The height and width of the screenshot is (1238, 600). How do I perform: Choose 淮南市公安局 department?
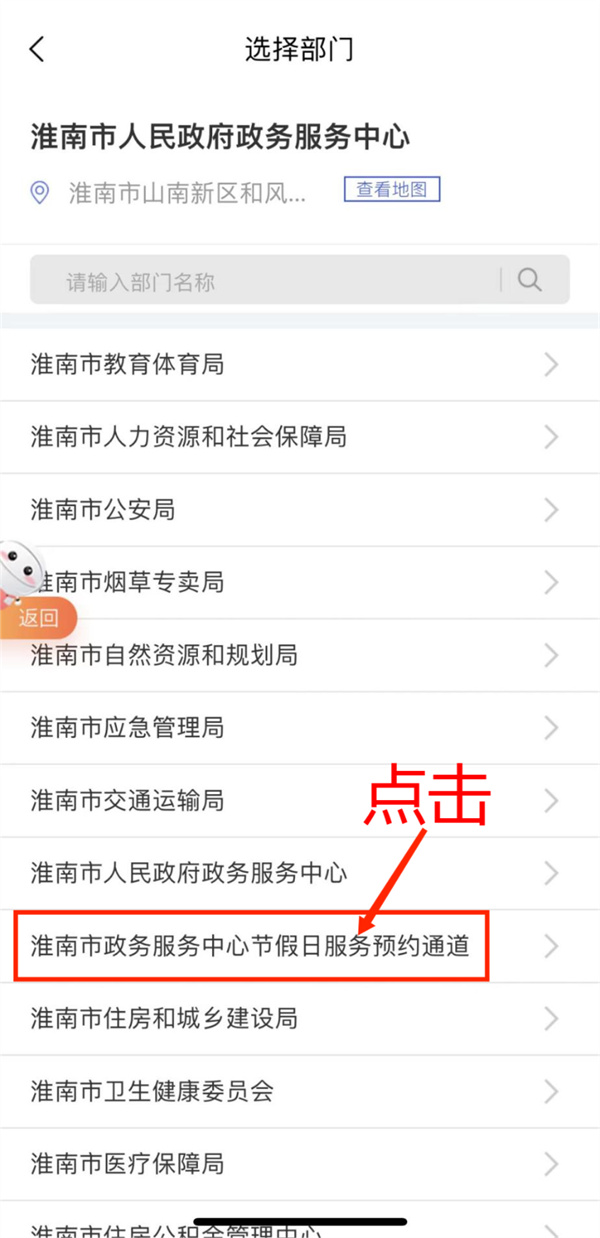pos(290,510)
